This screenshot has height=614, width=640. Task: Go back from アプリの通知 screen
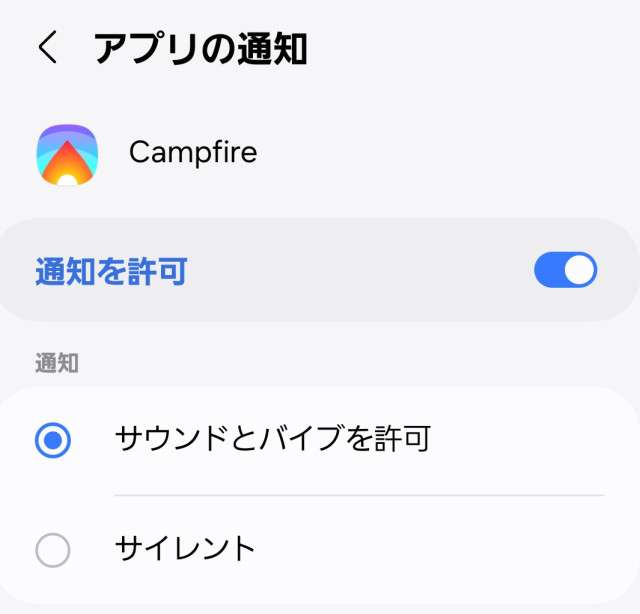[47, 48]
